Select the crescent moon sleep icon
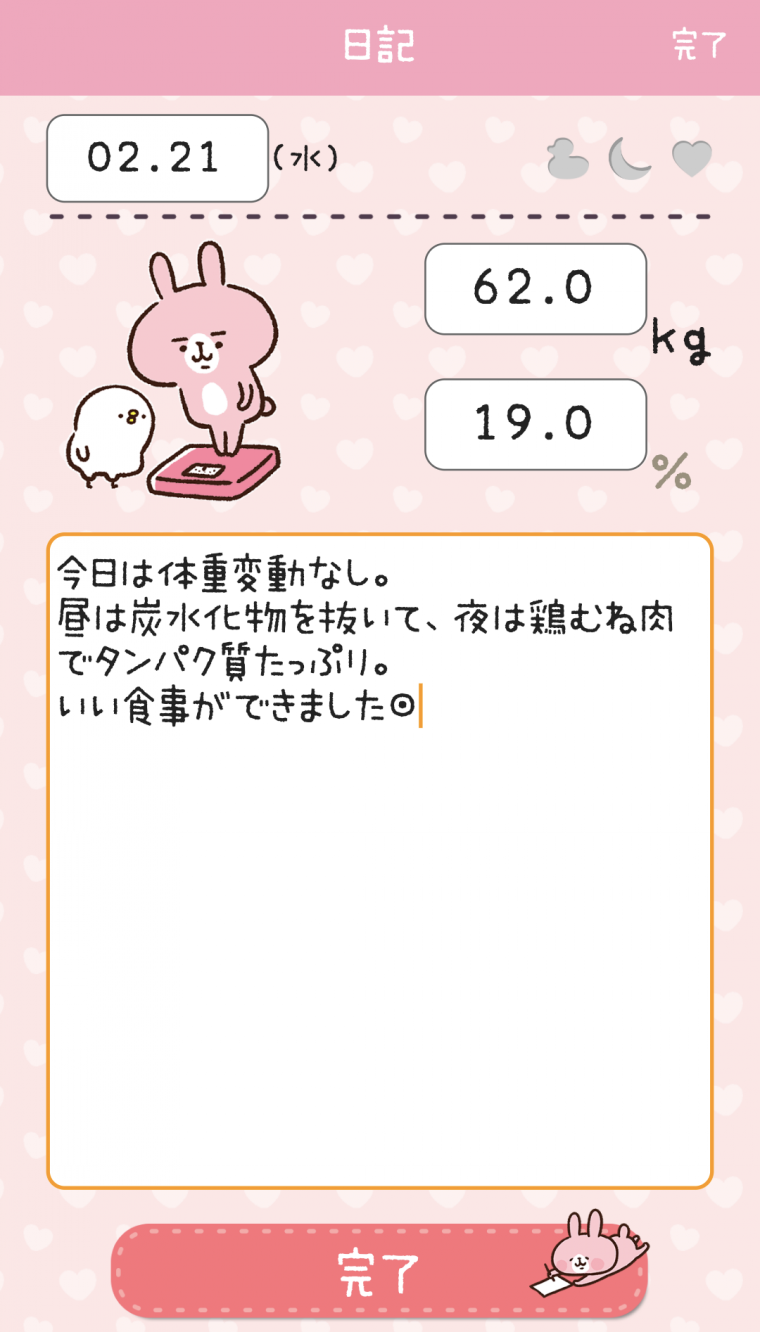 [629, 158]
